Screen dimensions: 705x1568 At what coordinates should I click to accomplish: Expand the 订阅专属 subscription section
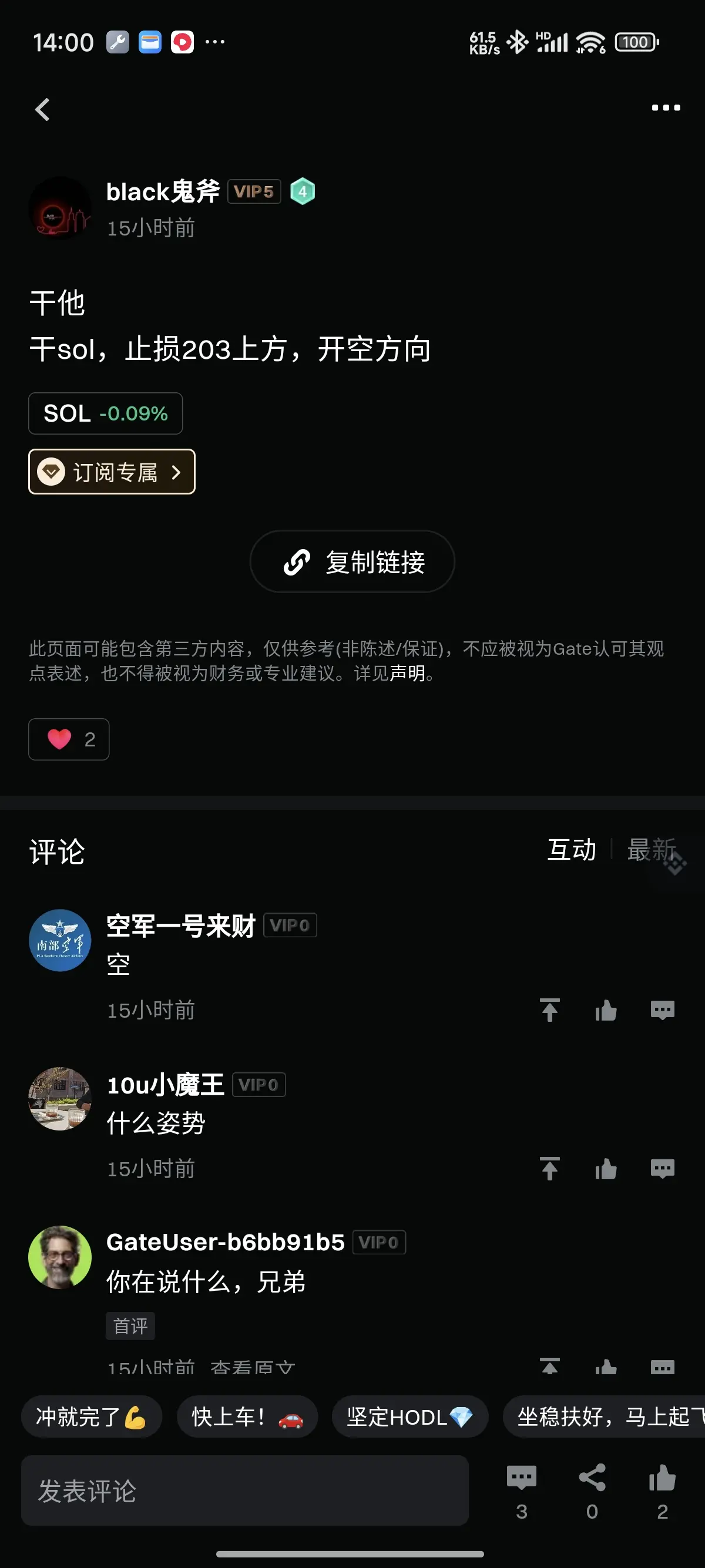click(112, 472)
